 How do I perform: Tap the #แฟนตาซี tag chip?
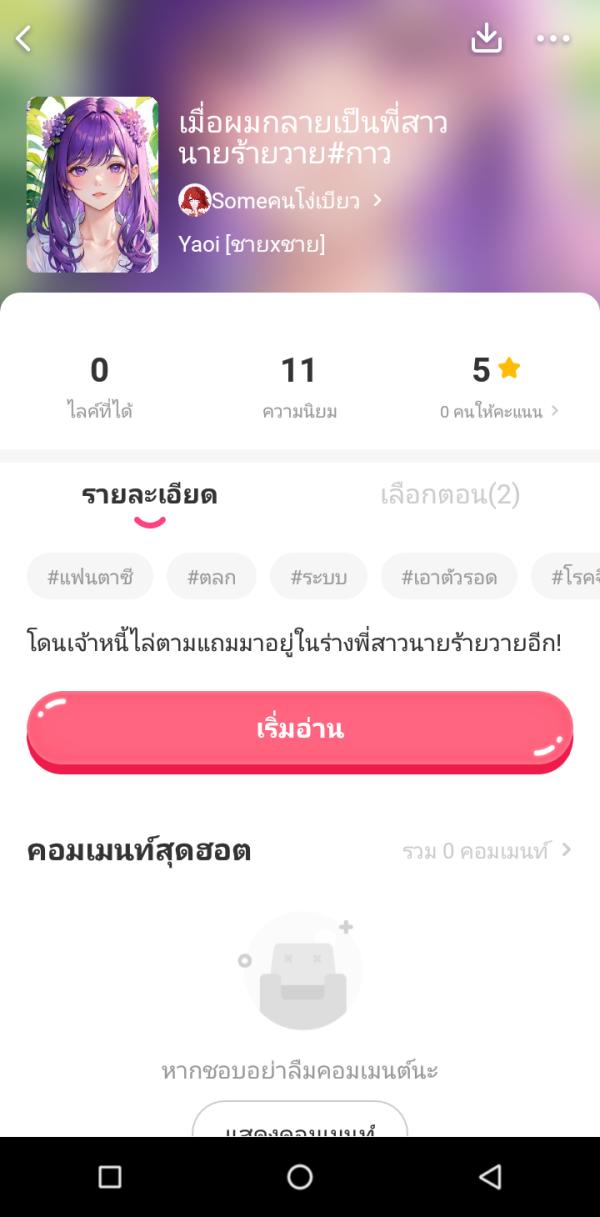[90, 577]
